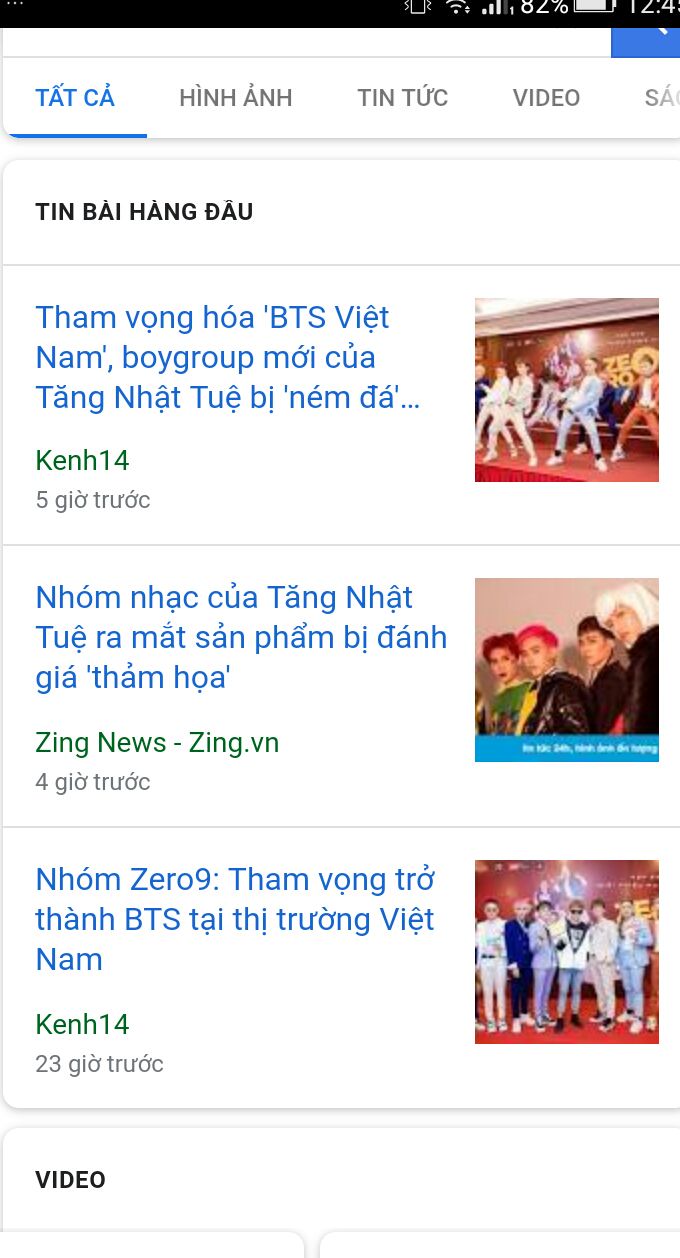The image size is (680, 1258).
Task: Switch to the TIN TỨC tab
Action: (x=402, y=98)
